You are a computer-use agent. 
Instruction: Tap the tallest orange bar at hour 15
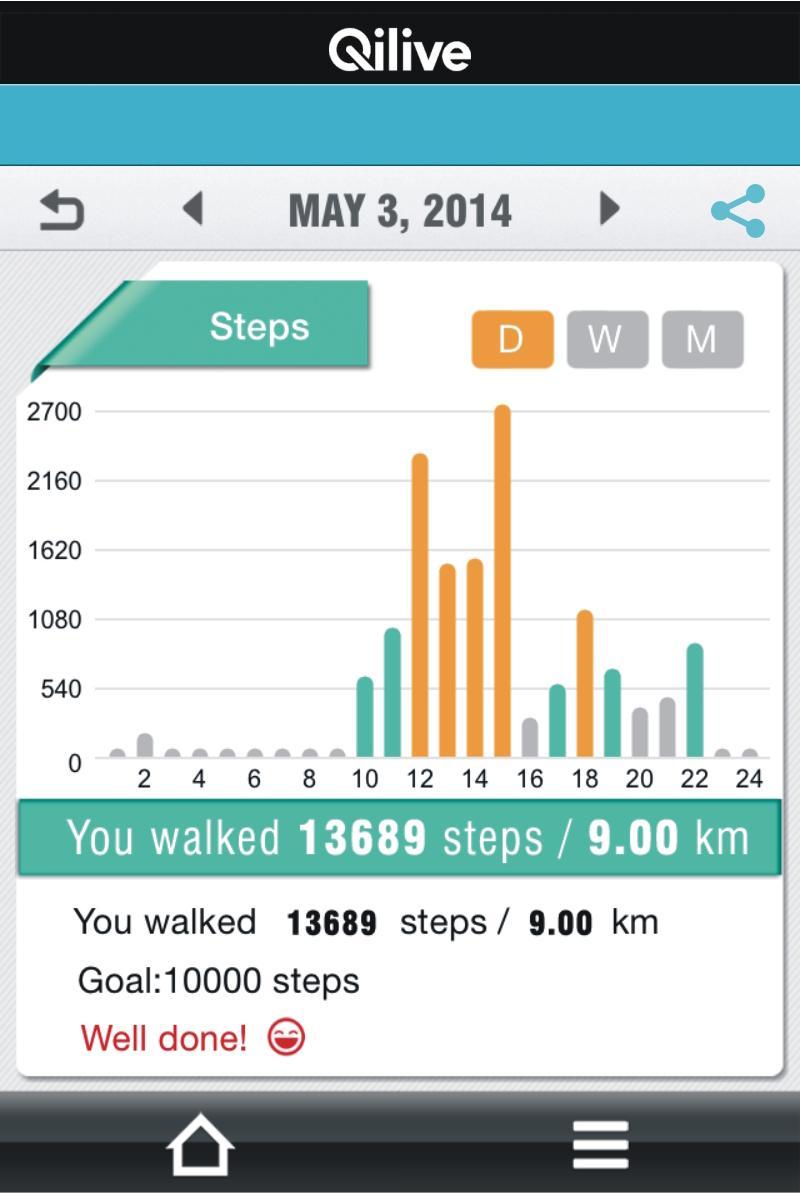point(502,580)
